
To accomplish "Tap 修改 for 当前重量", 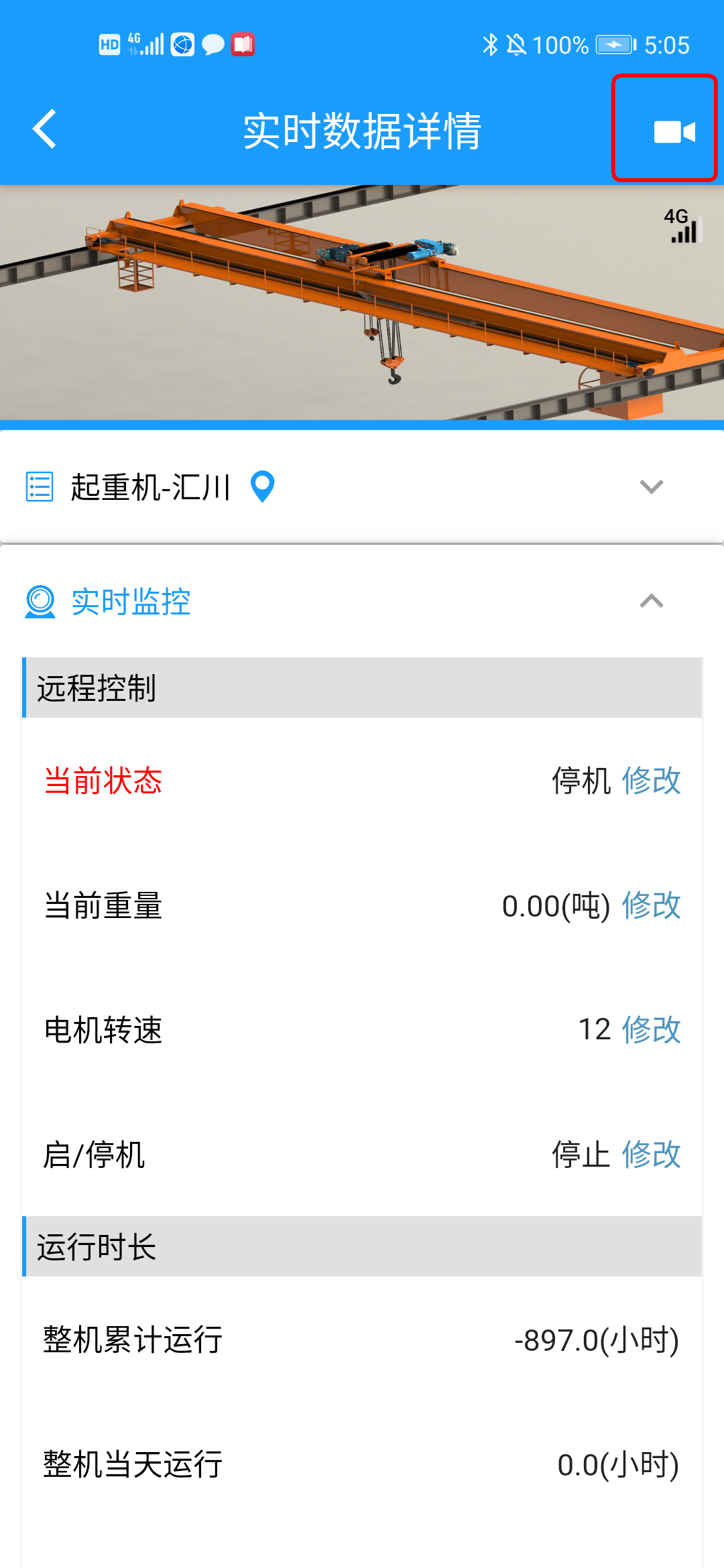I will click(651, 905).
